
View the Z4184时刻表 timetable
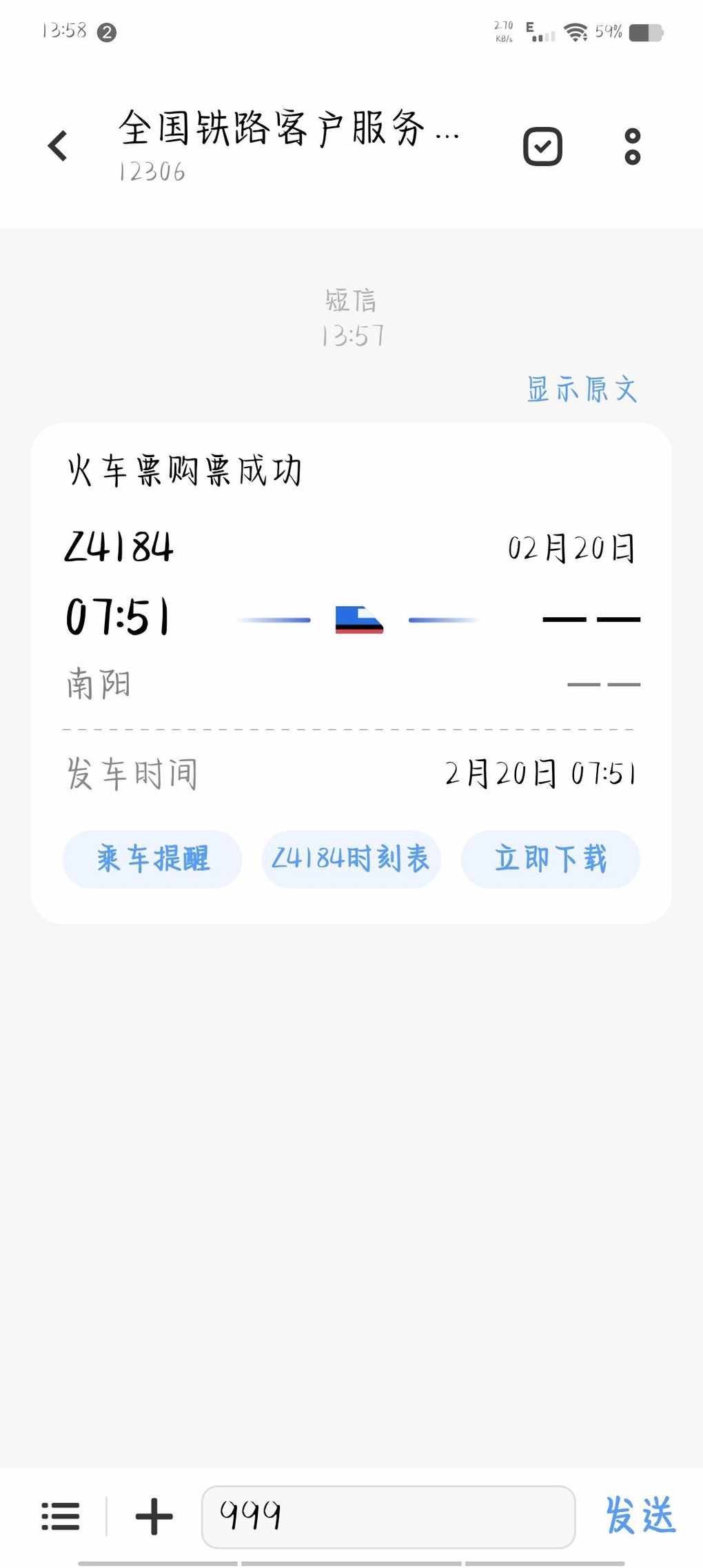click(x=351, y=858)
